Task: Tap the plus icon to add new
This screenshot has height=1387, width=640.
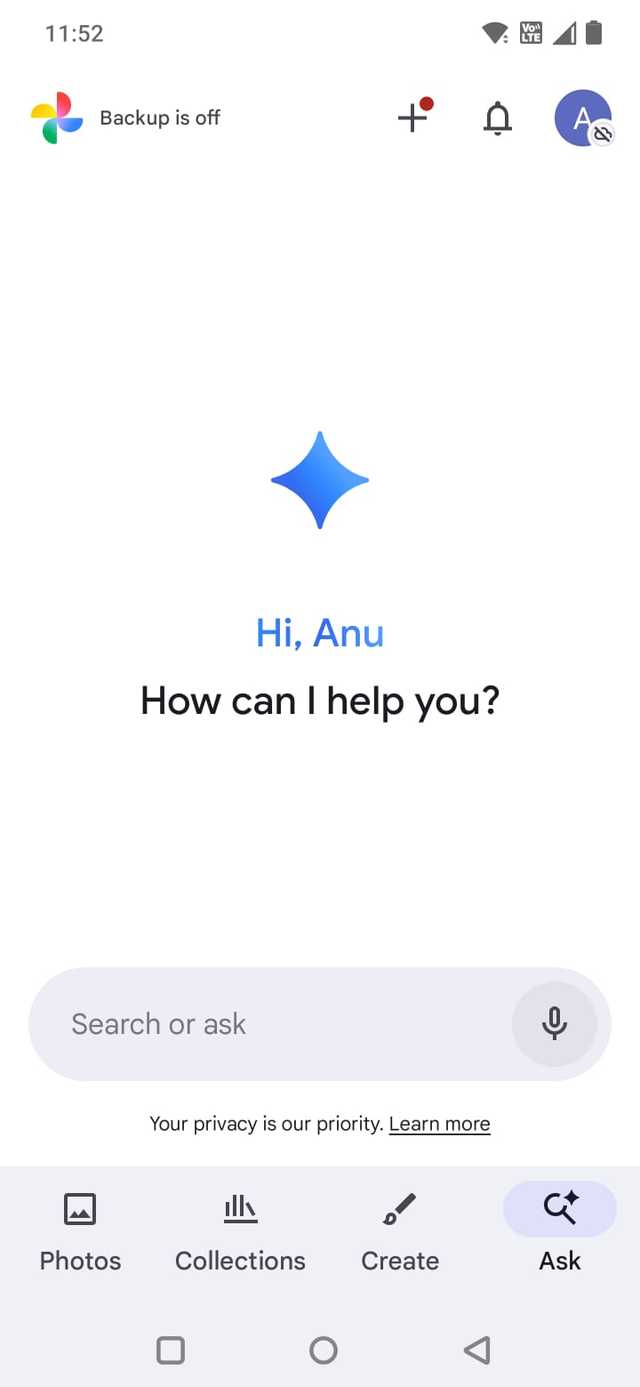Action: click(412, 118)
